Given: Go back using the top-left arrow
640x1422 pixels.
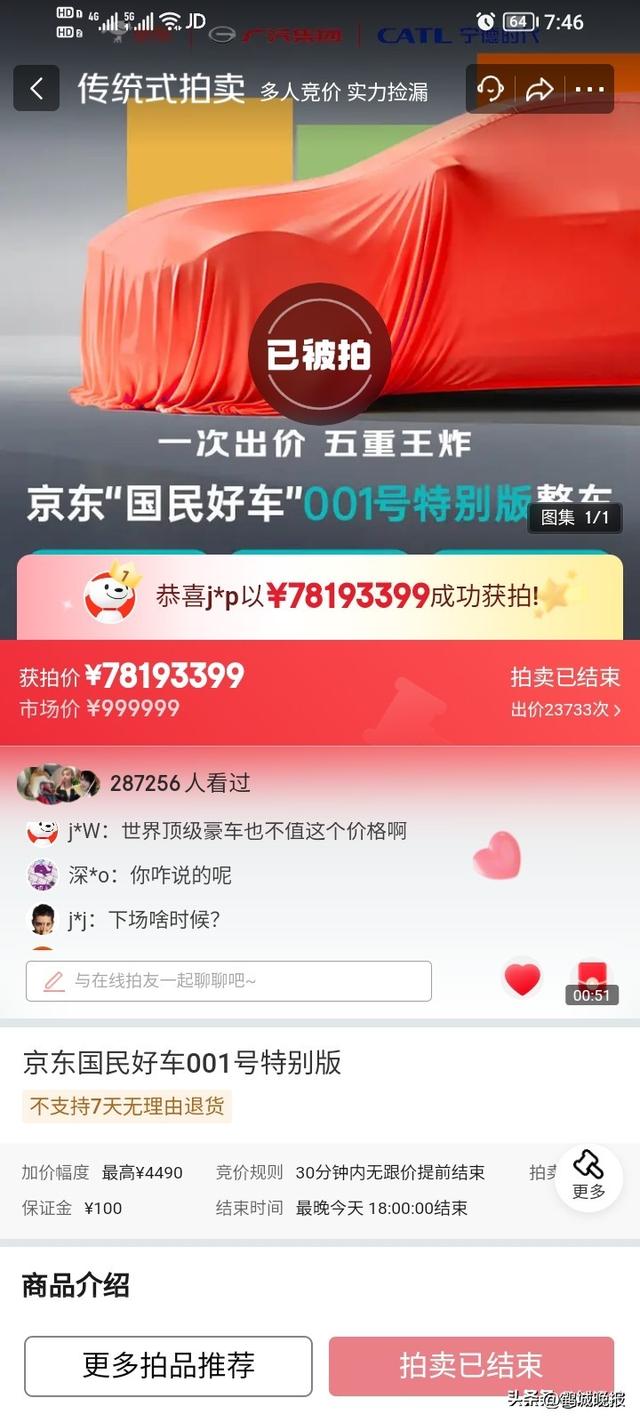Looking at the screenshot, I should point(36,89).
